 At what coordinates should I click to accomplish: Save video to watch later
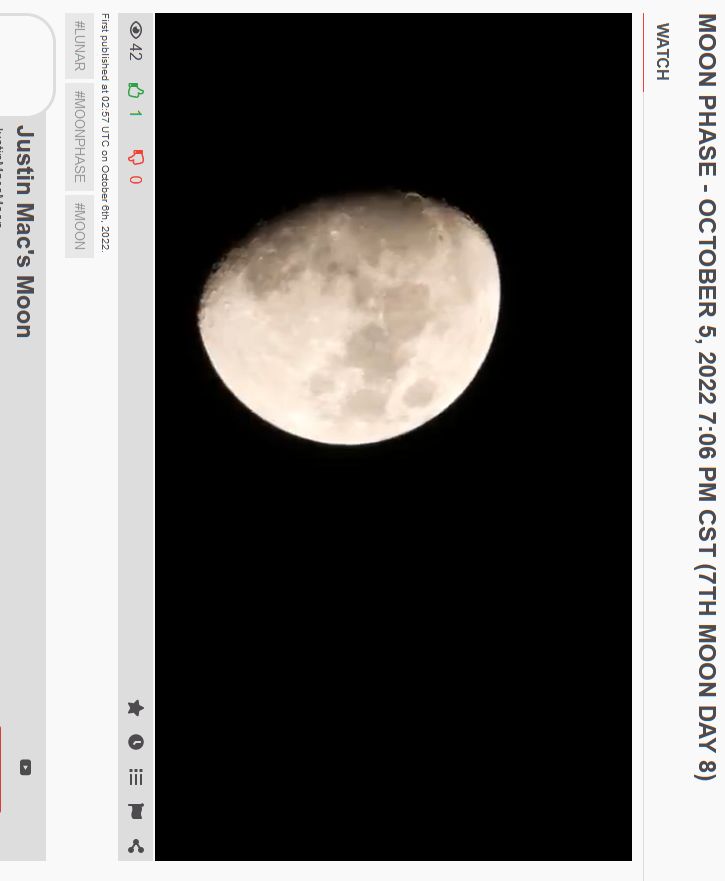pyautogui.click(x=136, y=743)
